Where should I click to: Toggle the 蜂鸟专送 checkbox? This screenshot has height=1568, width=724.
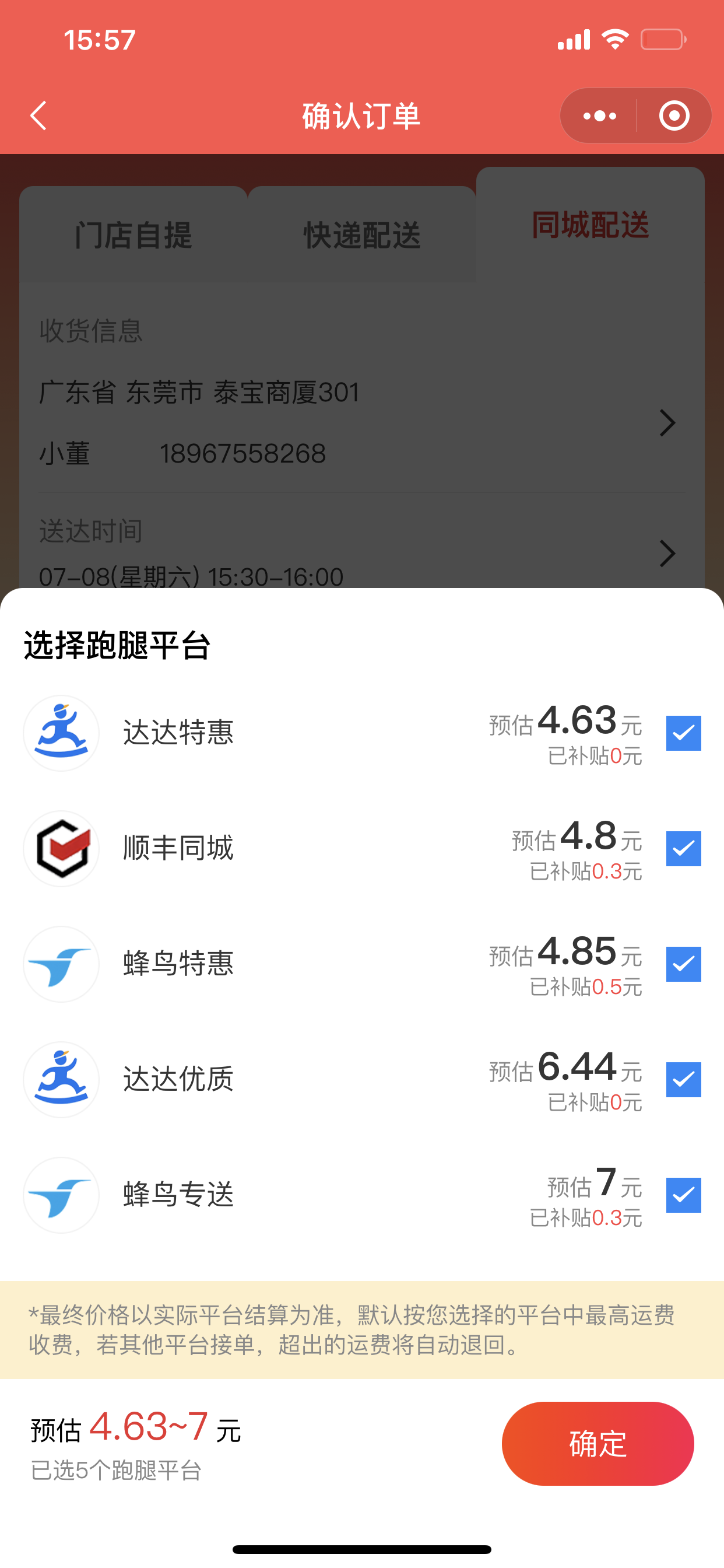pyautogui.click(x=683, y=1195)
